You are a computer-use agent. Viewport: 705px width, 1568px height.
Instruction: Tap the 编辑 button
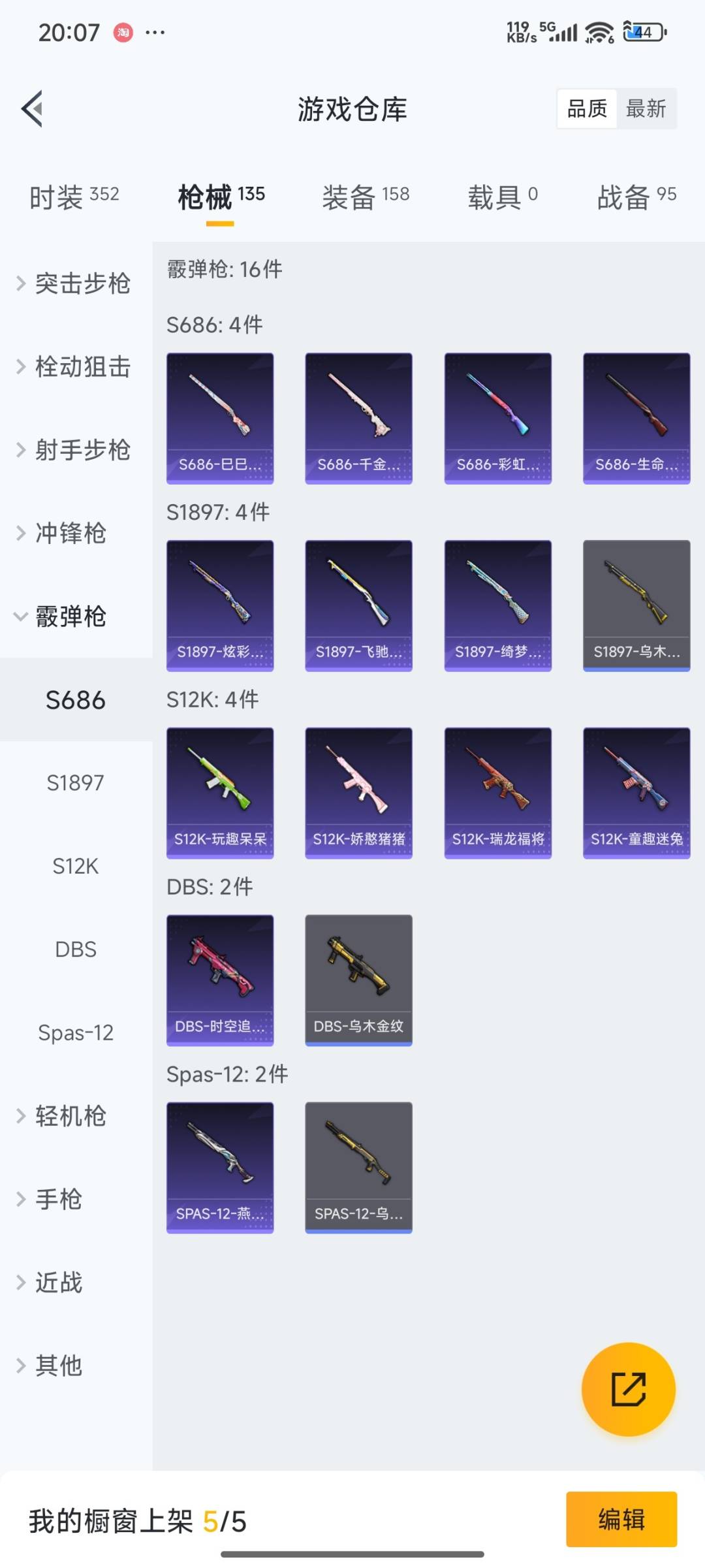(x=621, y=1519)
